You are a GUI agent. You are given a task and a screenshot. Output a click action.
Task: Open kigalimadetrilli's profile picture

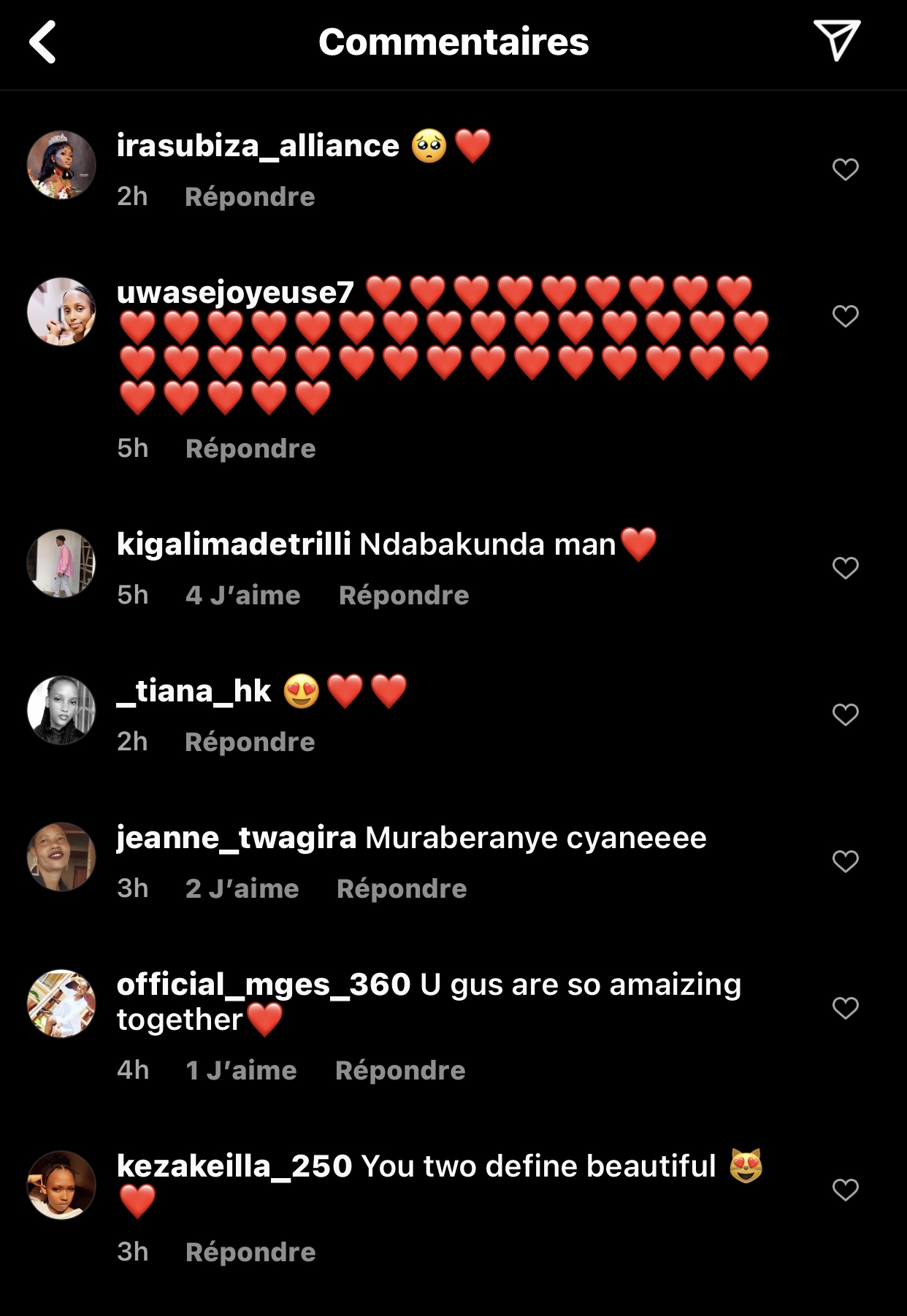(61, 563)
